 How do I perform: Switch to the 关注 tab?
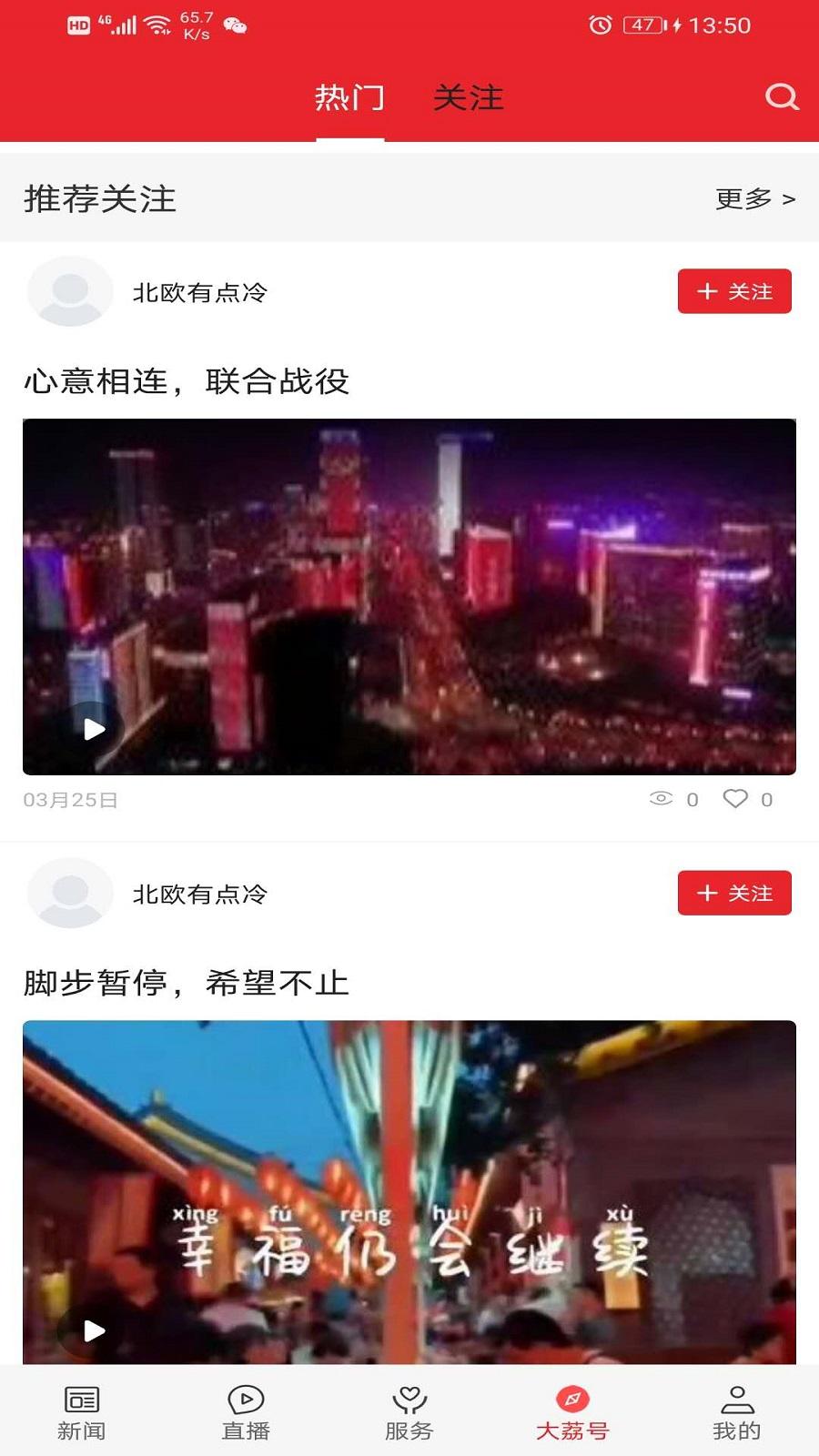(x=470, y=98)
